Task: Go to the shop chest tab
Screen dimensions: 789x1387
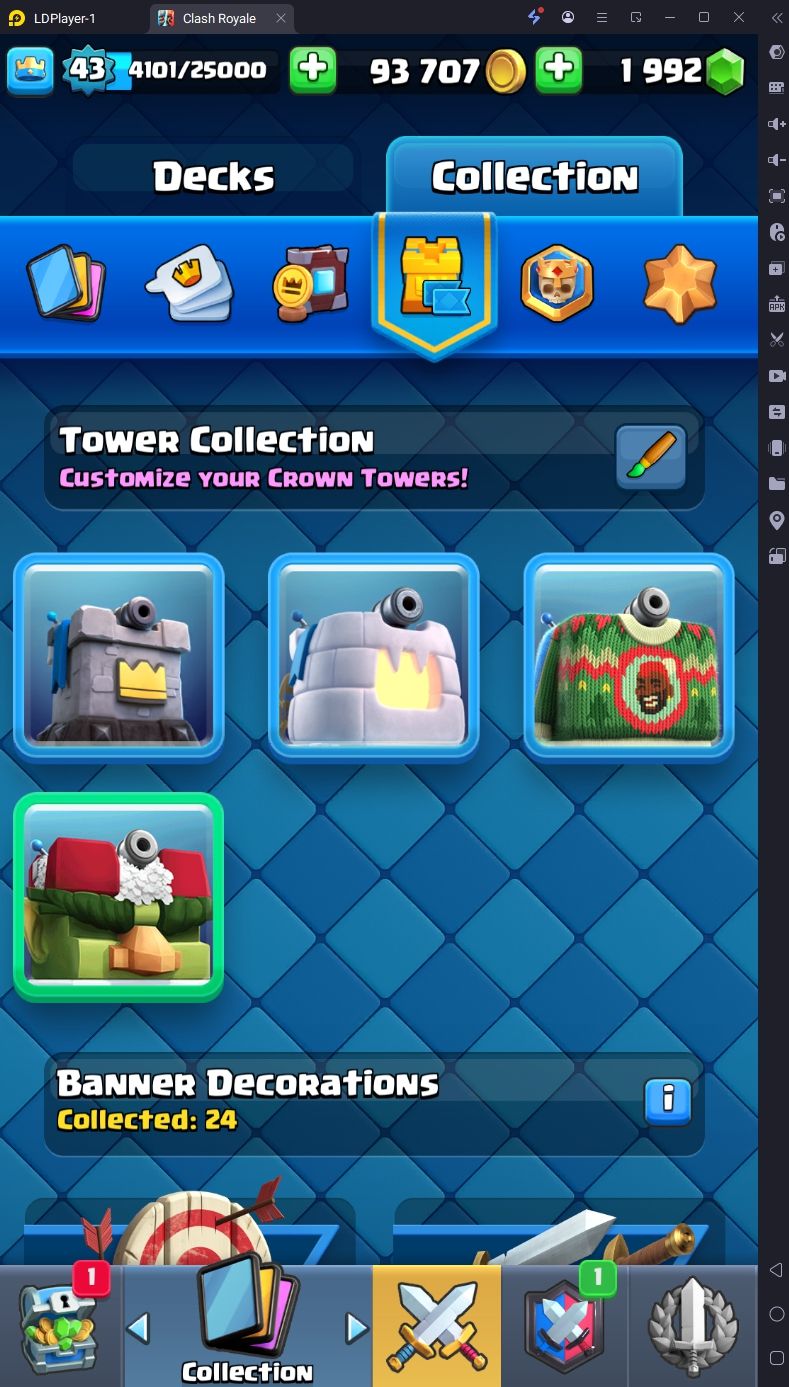Action: click(58, 1325)
